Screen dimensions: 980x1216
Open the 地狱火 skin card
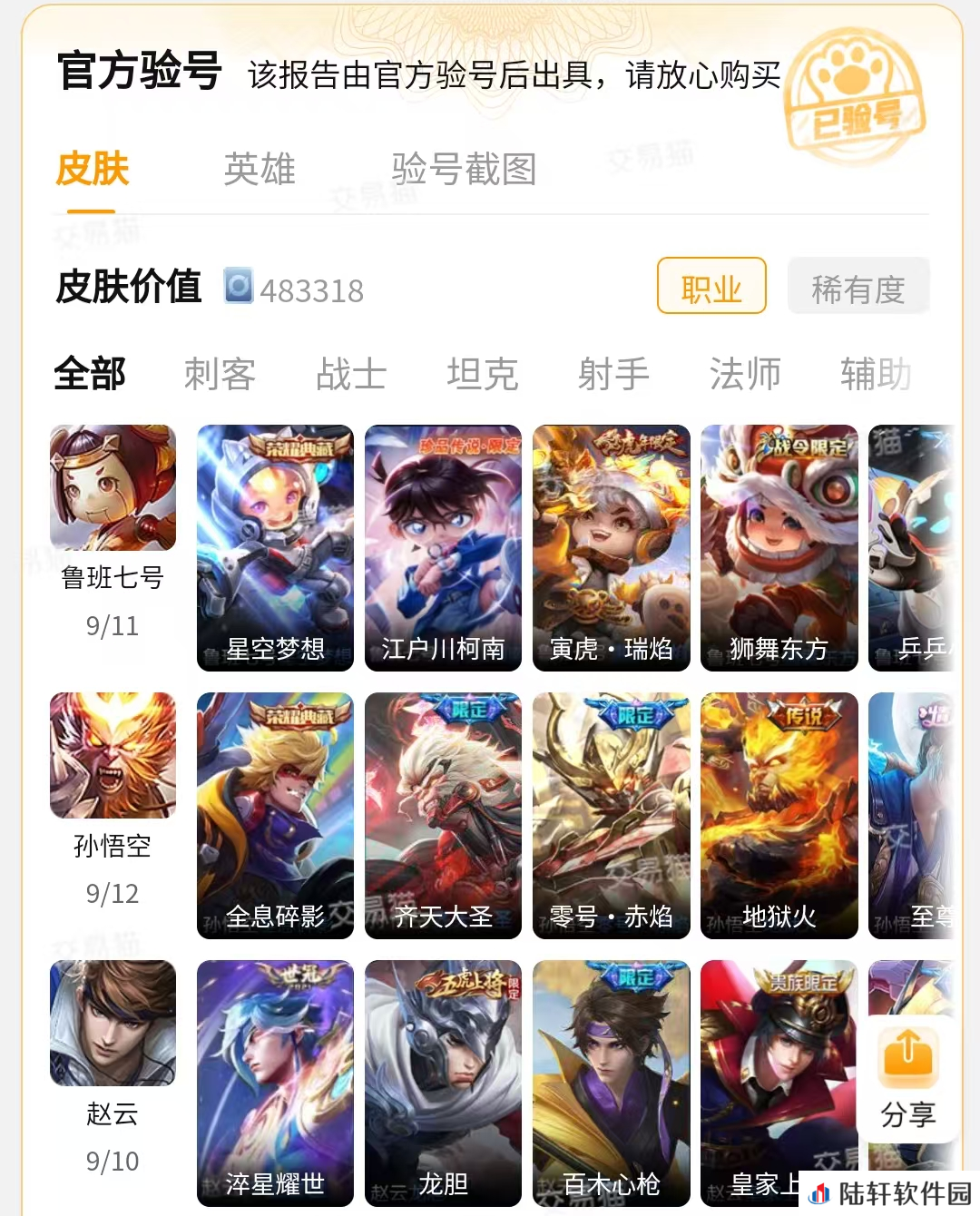[x=779, y=815]
